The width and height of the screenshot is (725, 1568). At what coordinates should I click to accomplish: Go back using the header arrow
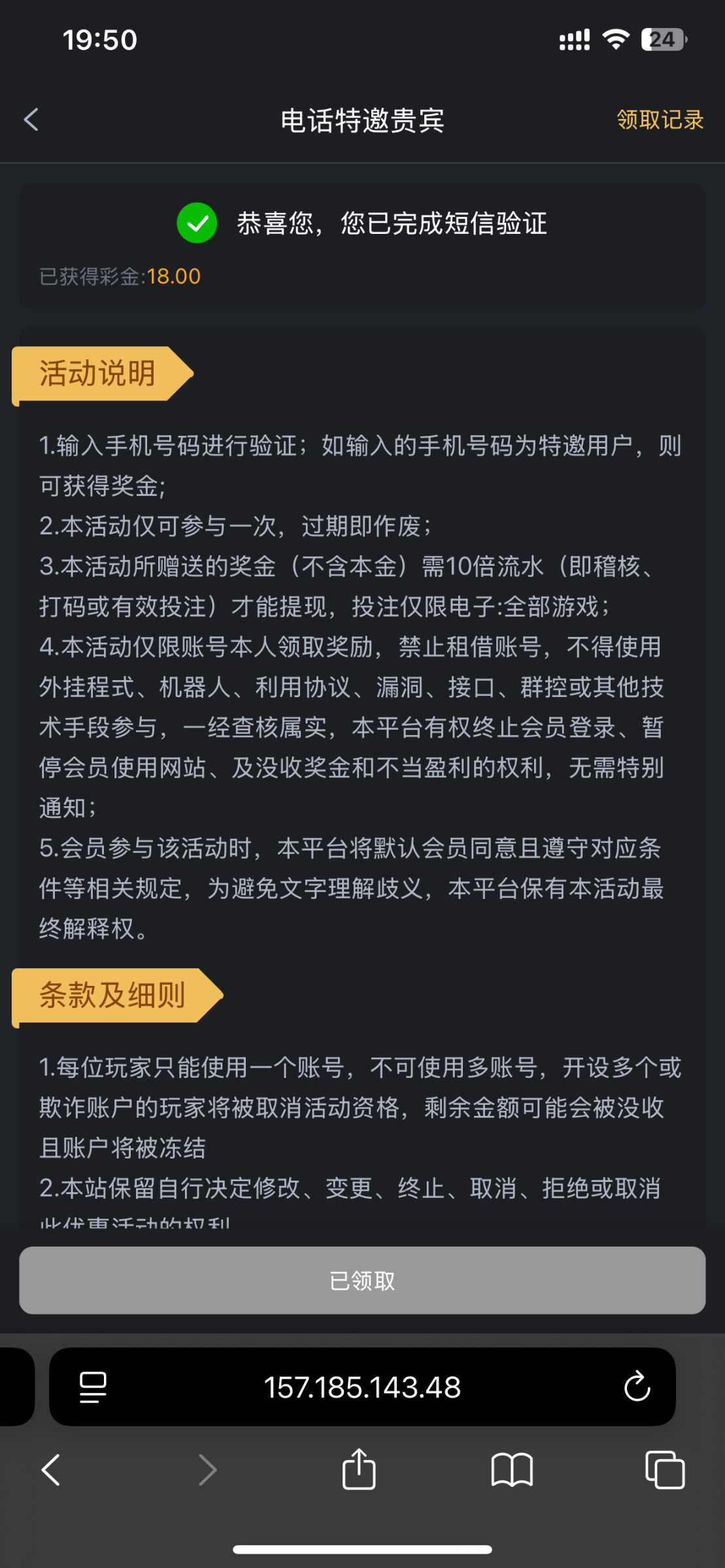coord(31,120)
